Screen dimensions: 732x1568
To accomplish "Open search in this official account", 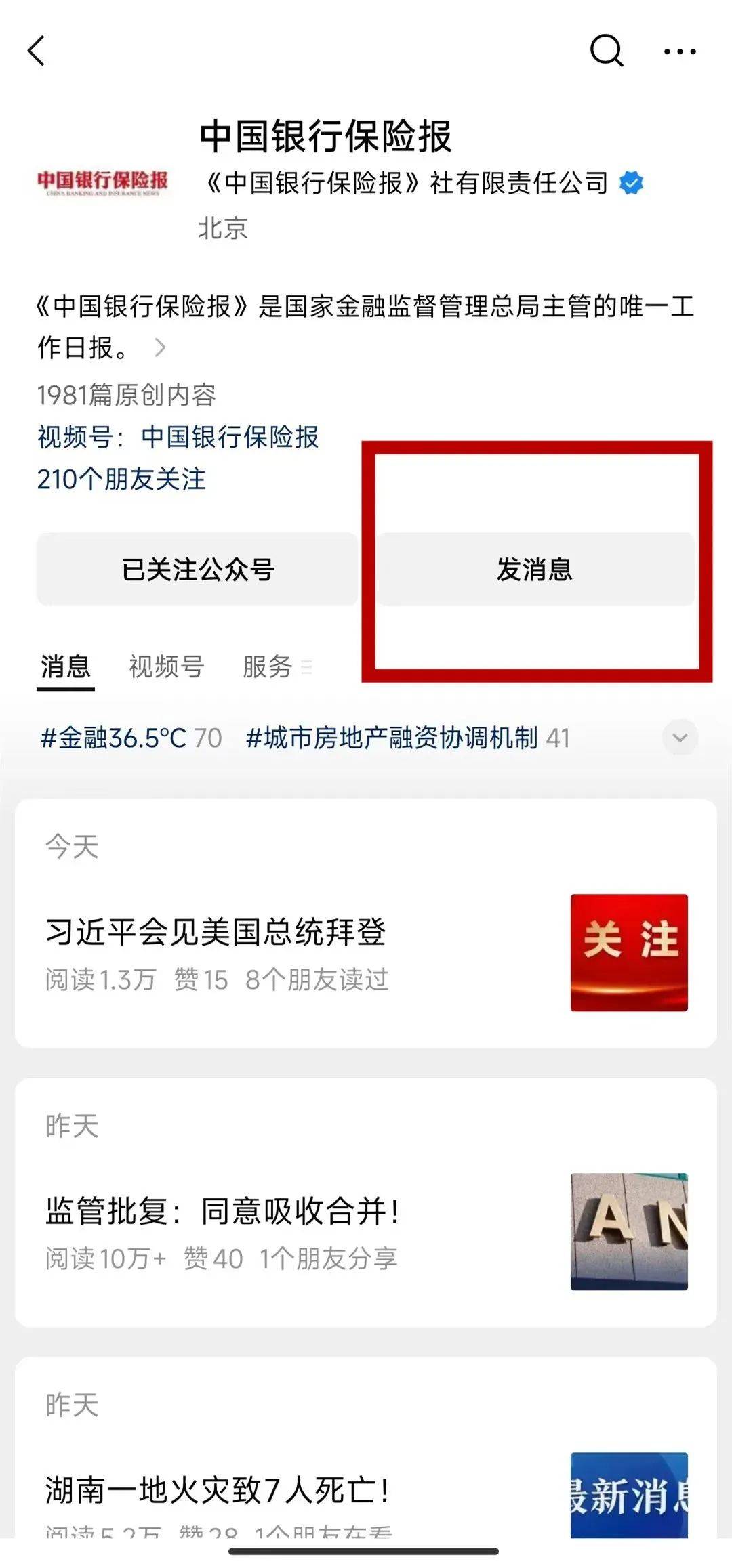I will (607, 51).
